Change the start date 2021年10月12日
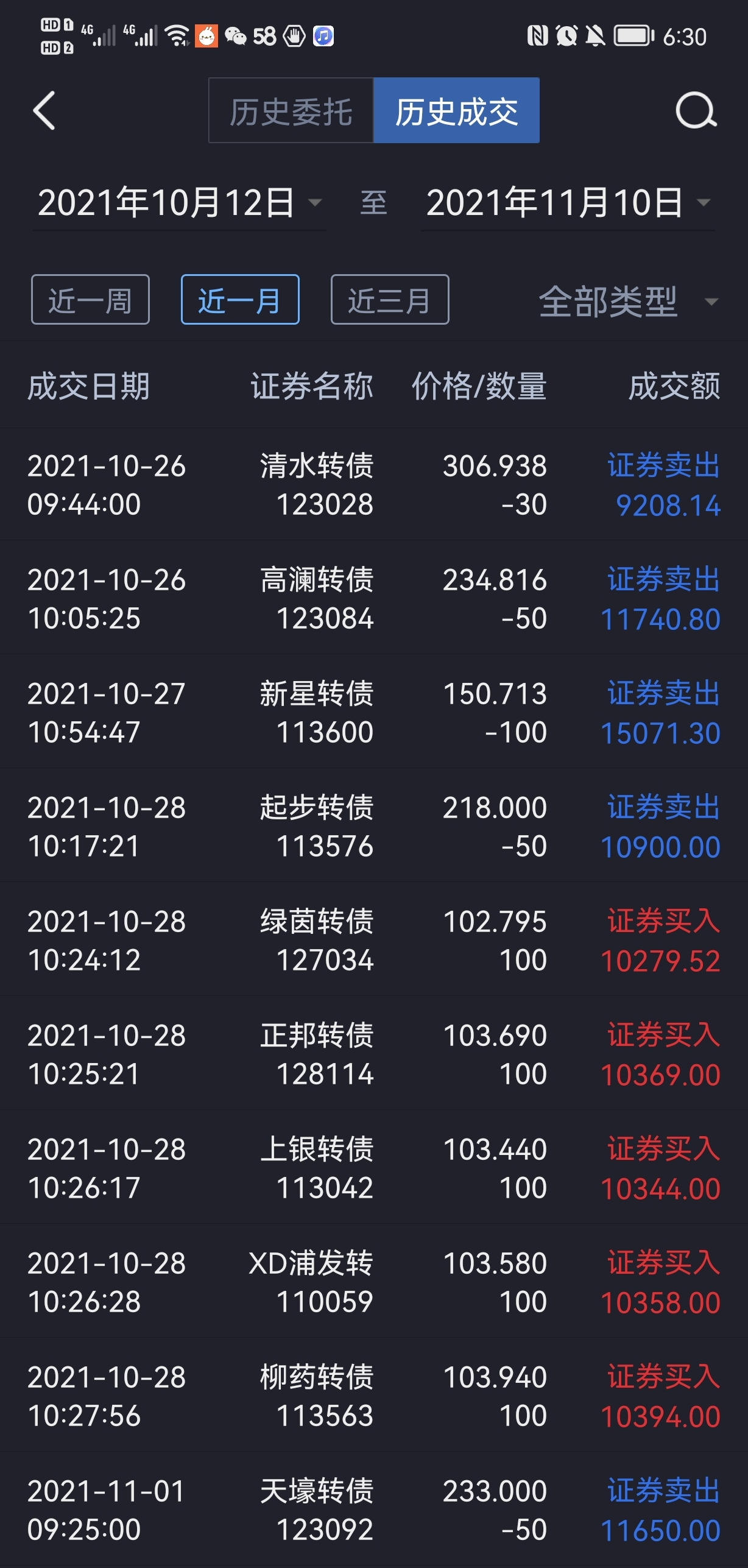 (x=178, y=203)
